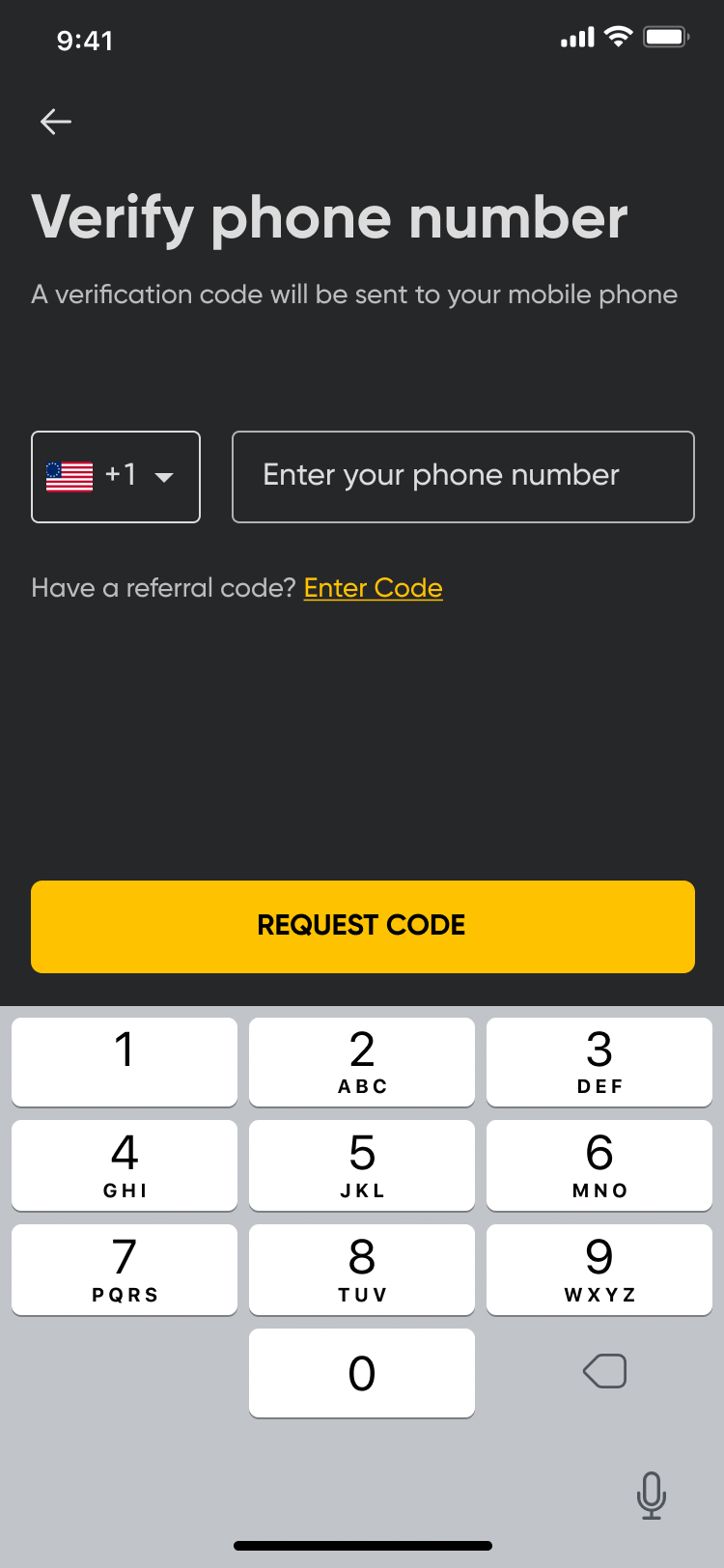724x1568 pixels.
Task: Start dictation with the microphone key
Action: pos(652,1495)
